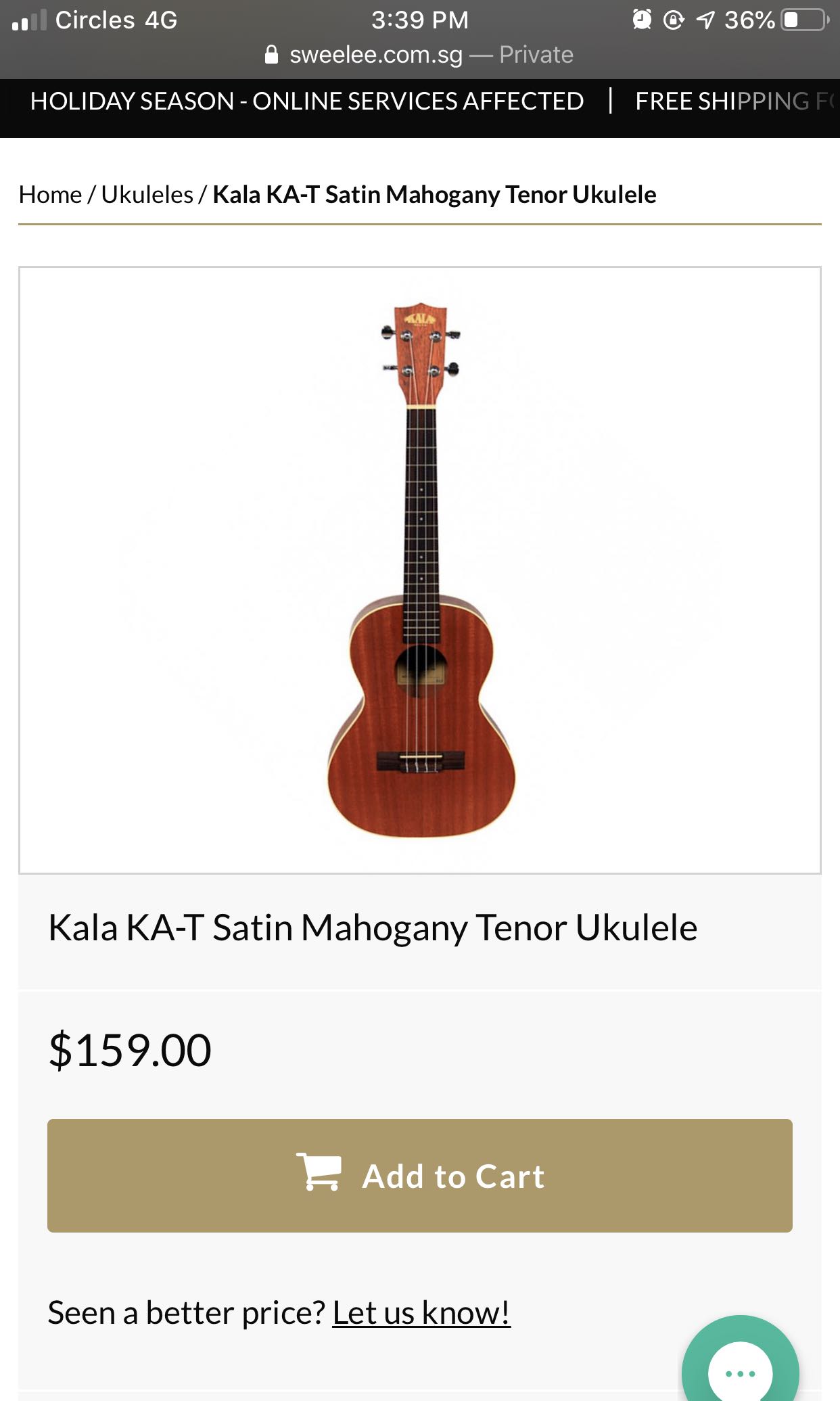This screenshot has height=1401, width=840.
Task: Go to the Home breadcrumb link
Action: point(50,195)
